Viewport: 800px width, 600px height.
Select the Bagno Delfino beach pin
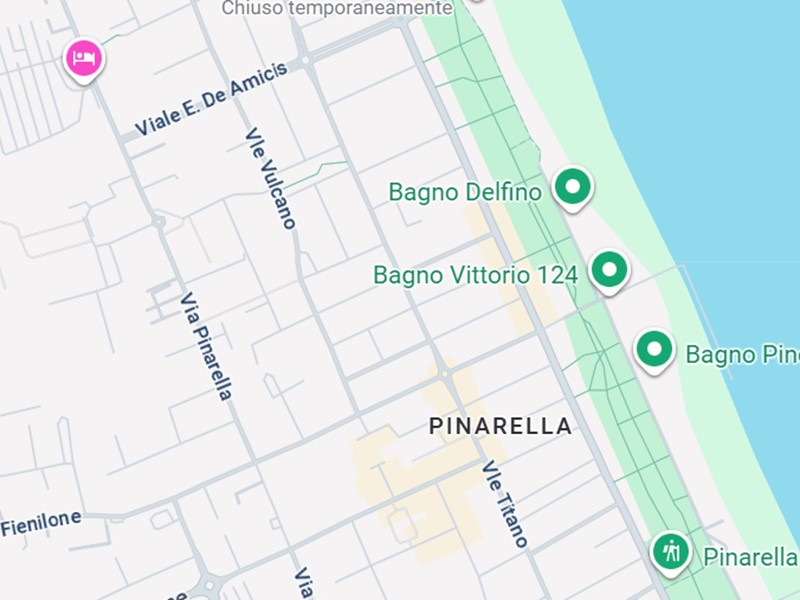(573, 187)
